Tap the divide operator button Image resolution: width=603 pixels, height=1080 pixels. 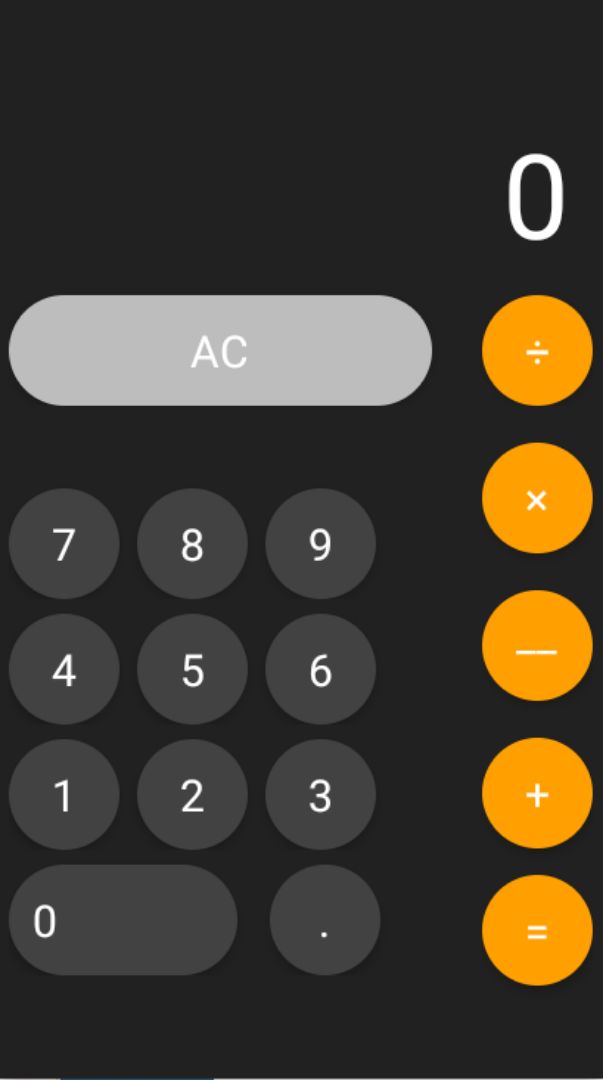coord(537,351)
